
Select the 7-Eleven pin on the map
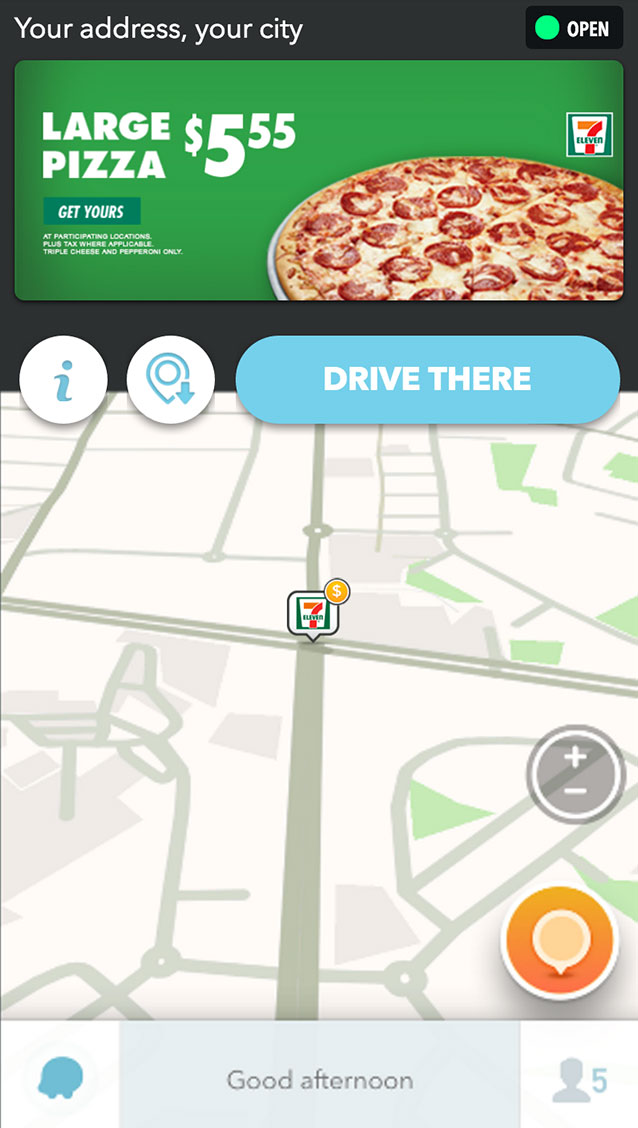313,613
